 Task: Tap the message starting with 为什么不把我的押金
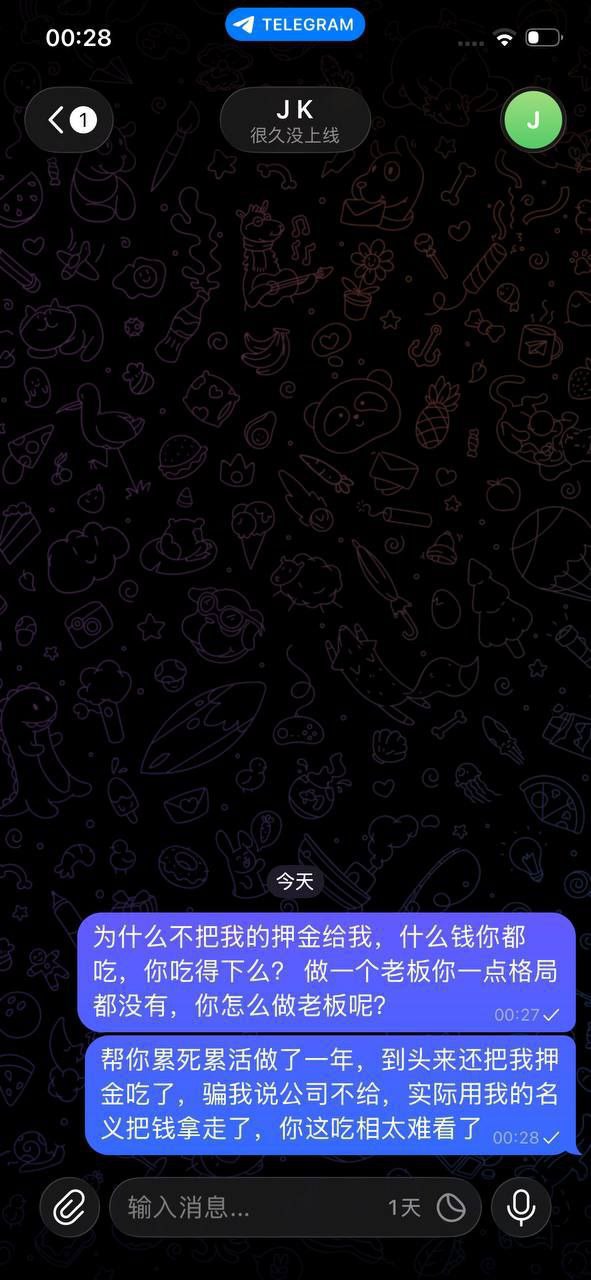327,972
